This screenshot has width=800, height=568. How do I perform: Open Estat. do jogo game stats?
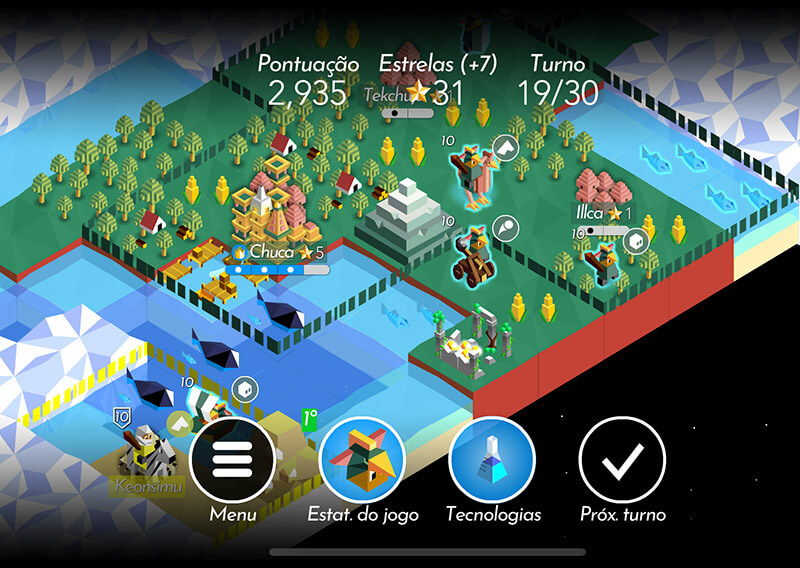[362, 459]
